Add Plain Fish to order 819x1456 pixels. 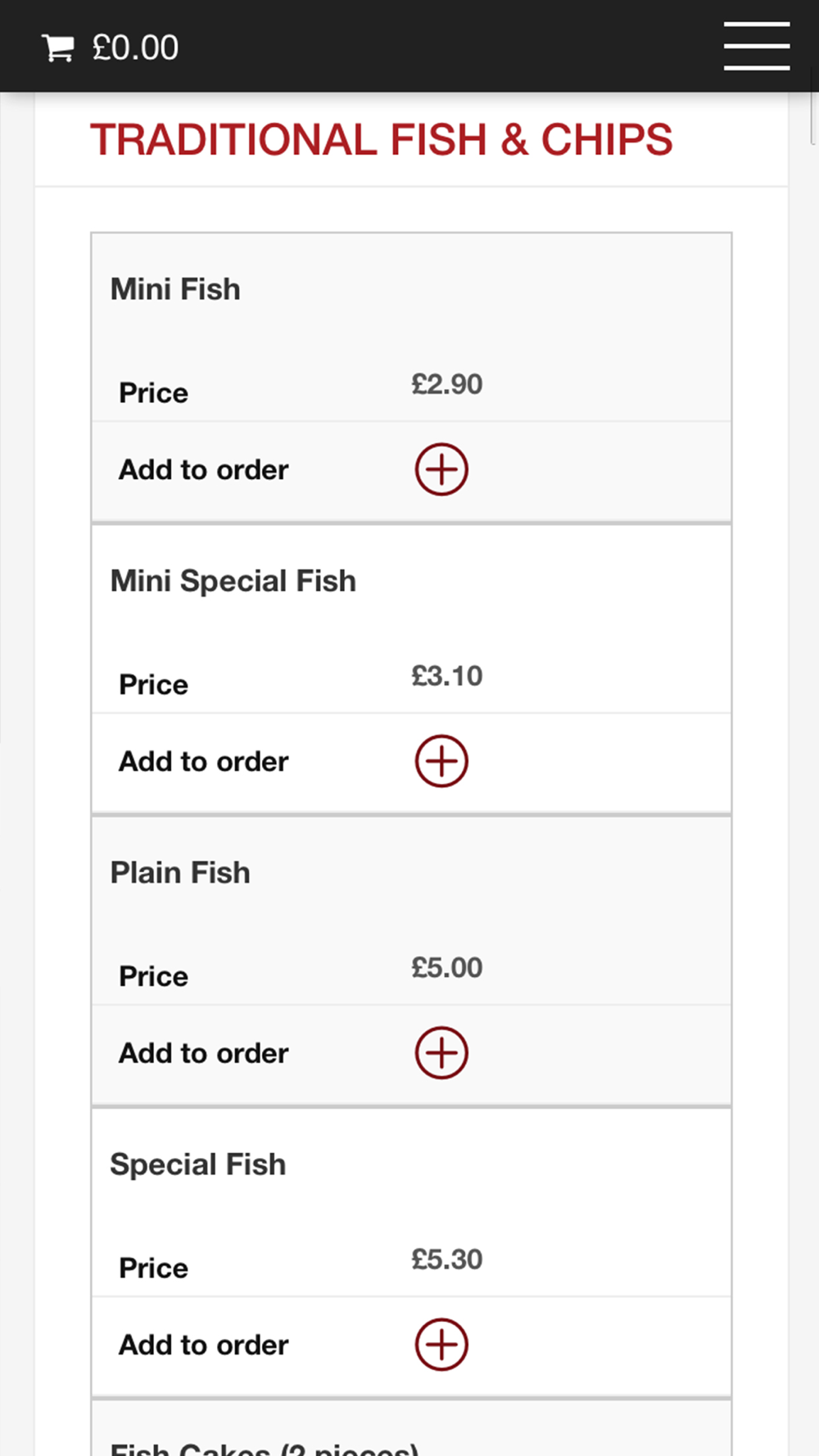441,1052
